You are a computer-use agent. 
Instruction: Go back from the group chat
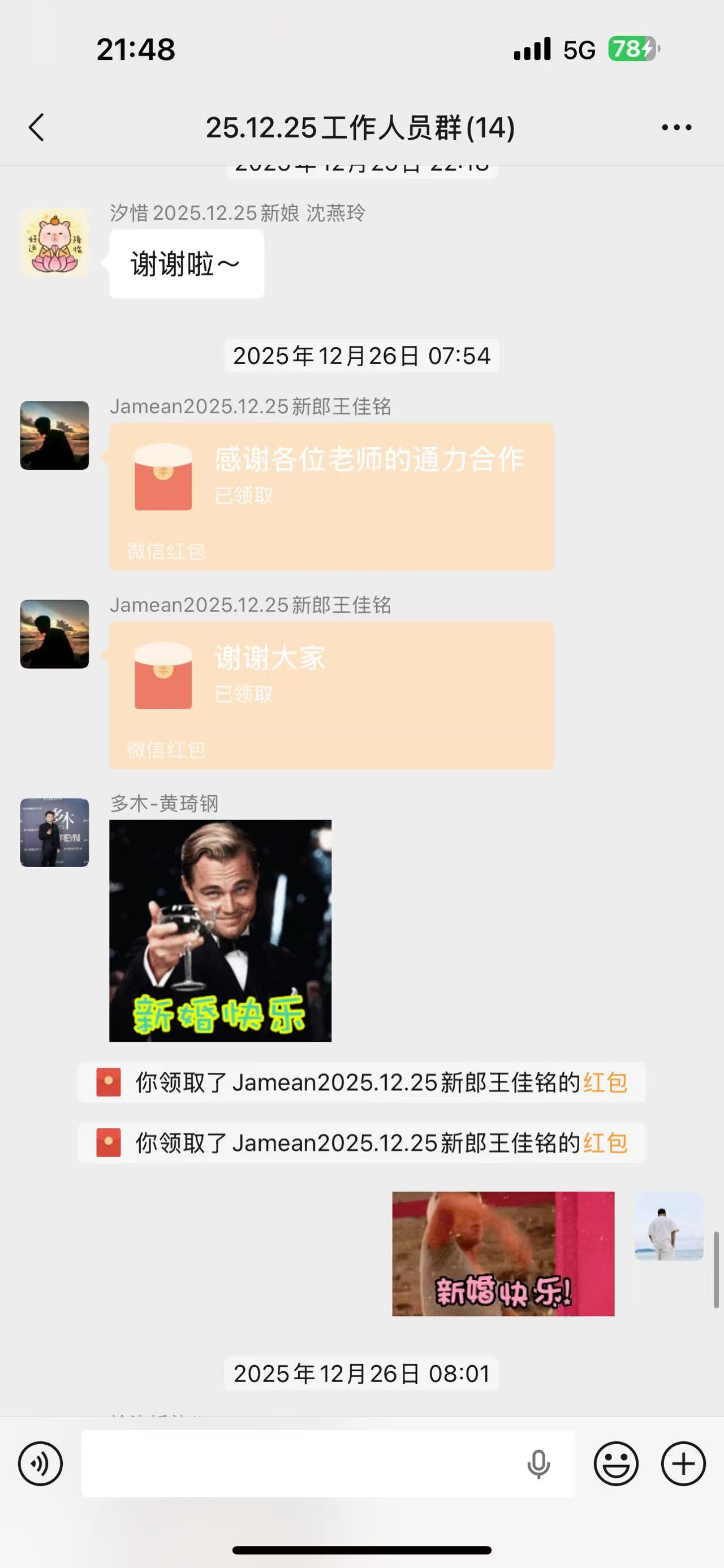point(37,127)
